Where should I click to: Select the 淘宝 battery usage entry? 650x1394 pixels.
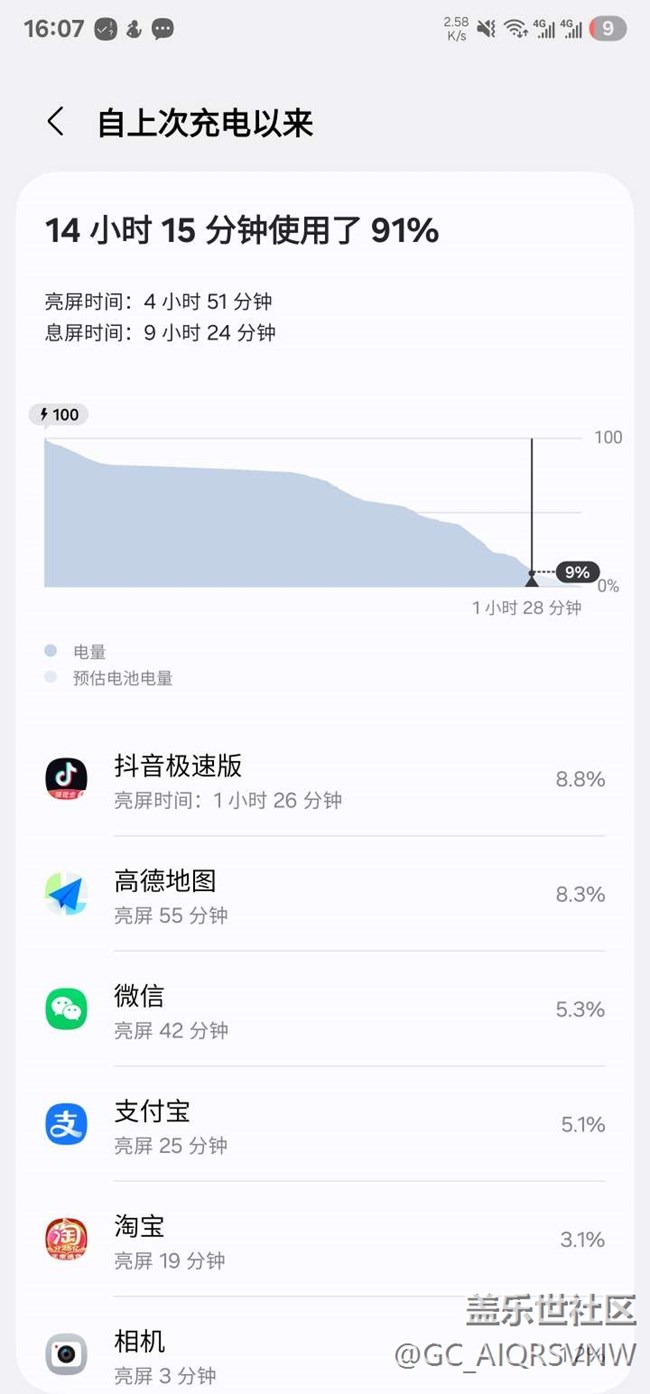click(x=325, y=1240)
